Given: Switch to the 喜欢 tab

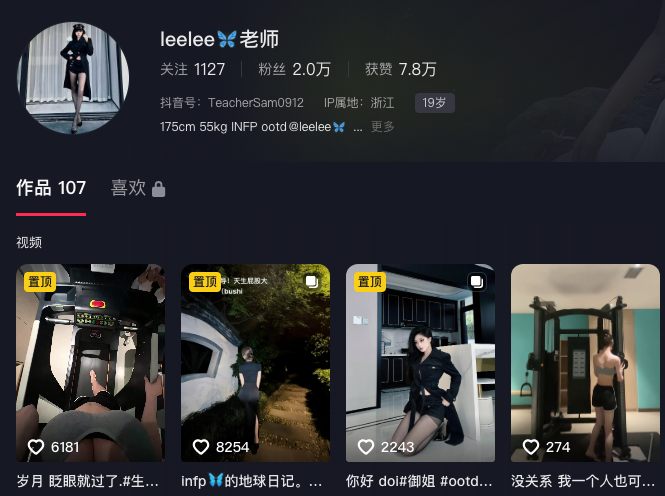Looking at the screenshot, I should click(x=137, y=188).
